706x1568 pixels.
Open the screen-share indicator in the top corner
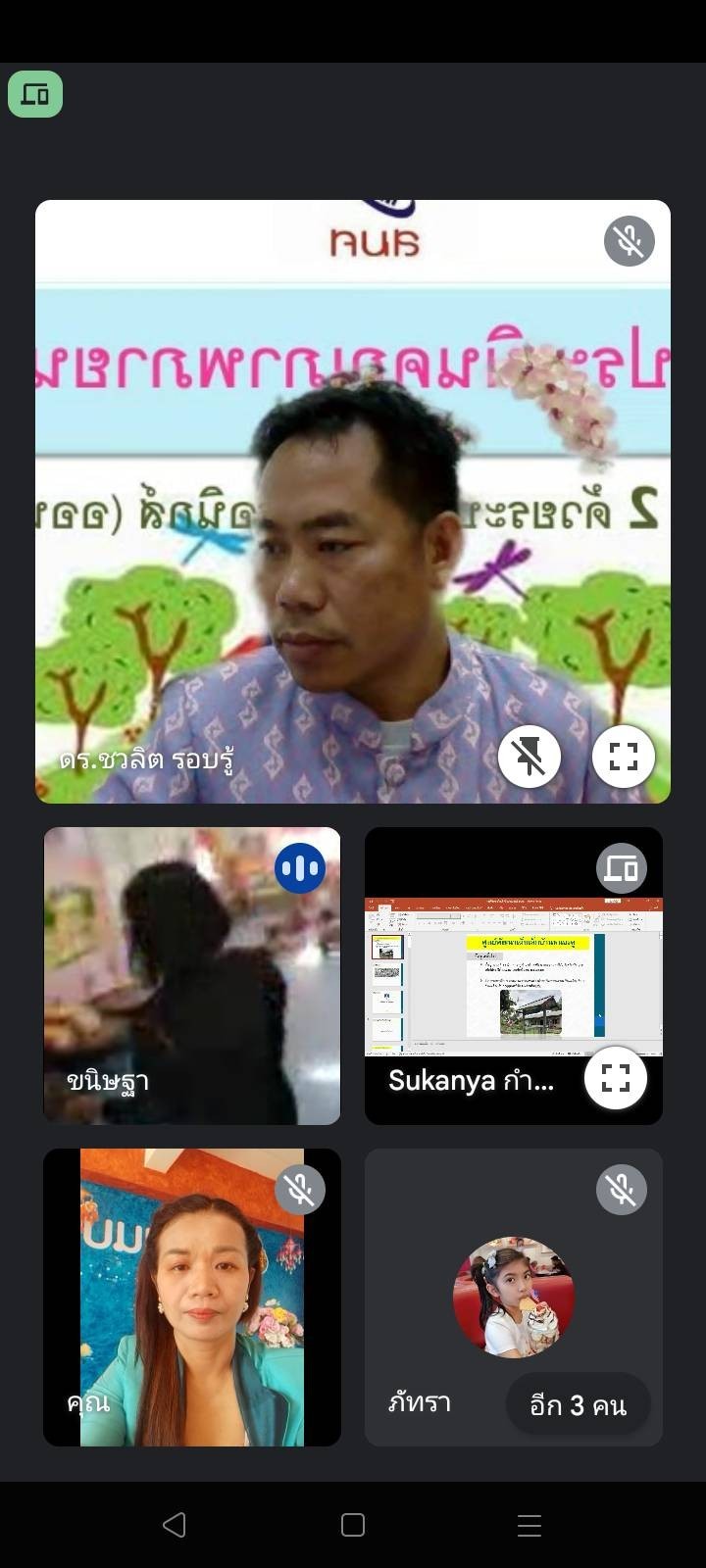(x=35, y=94)
